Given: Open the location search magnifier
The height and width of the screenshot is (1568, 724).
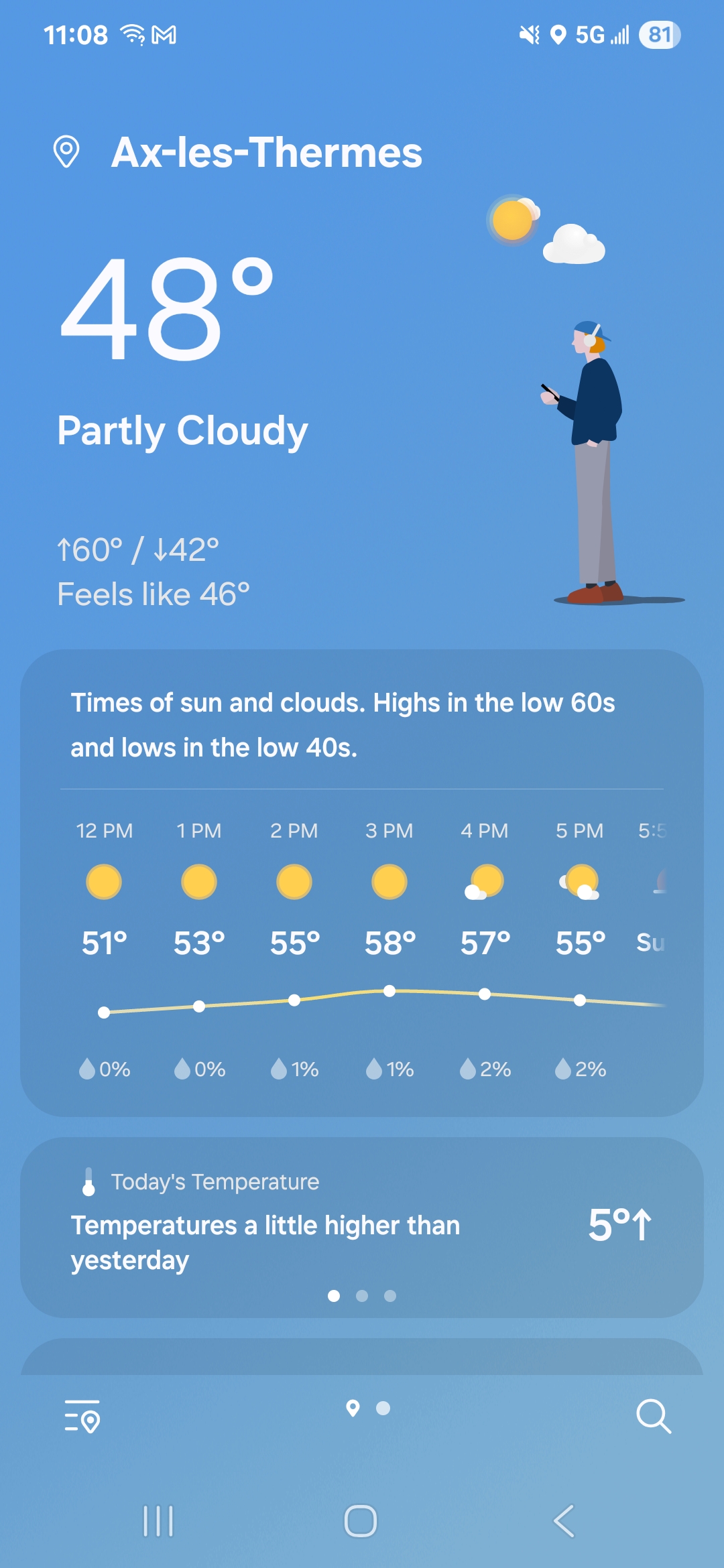Looking at the screenshot, I should 653,1416.
